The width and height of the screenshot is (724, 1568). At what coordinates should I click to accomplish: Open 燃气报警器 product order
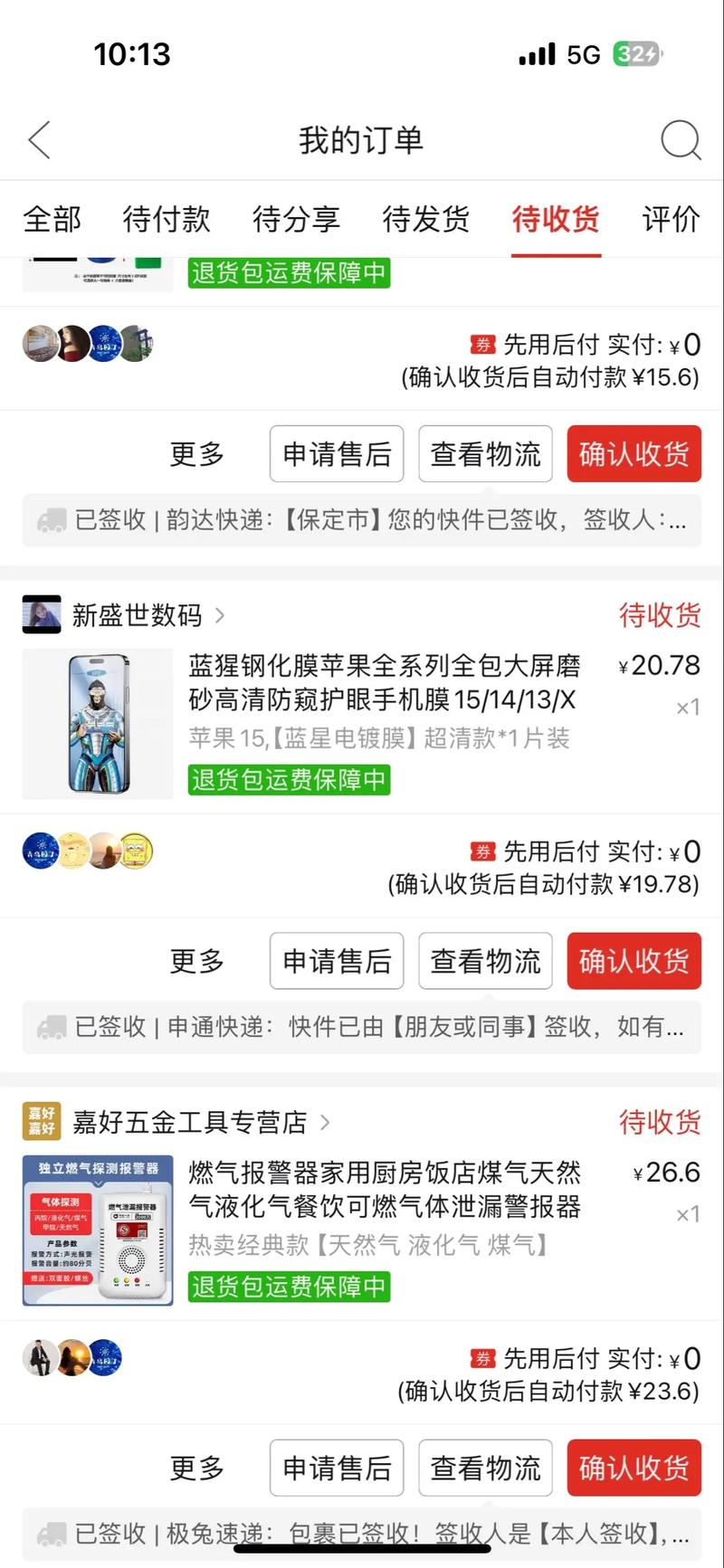[383, 1190]
